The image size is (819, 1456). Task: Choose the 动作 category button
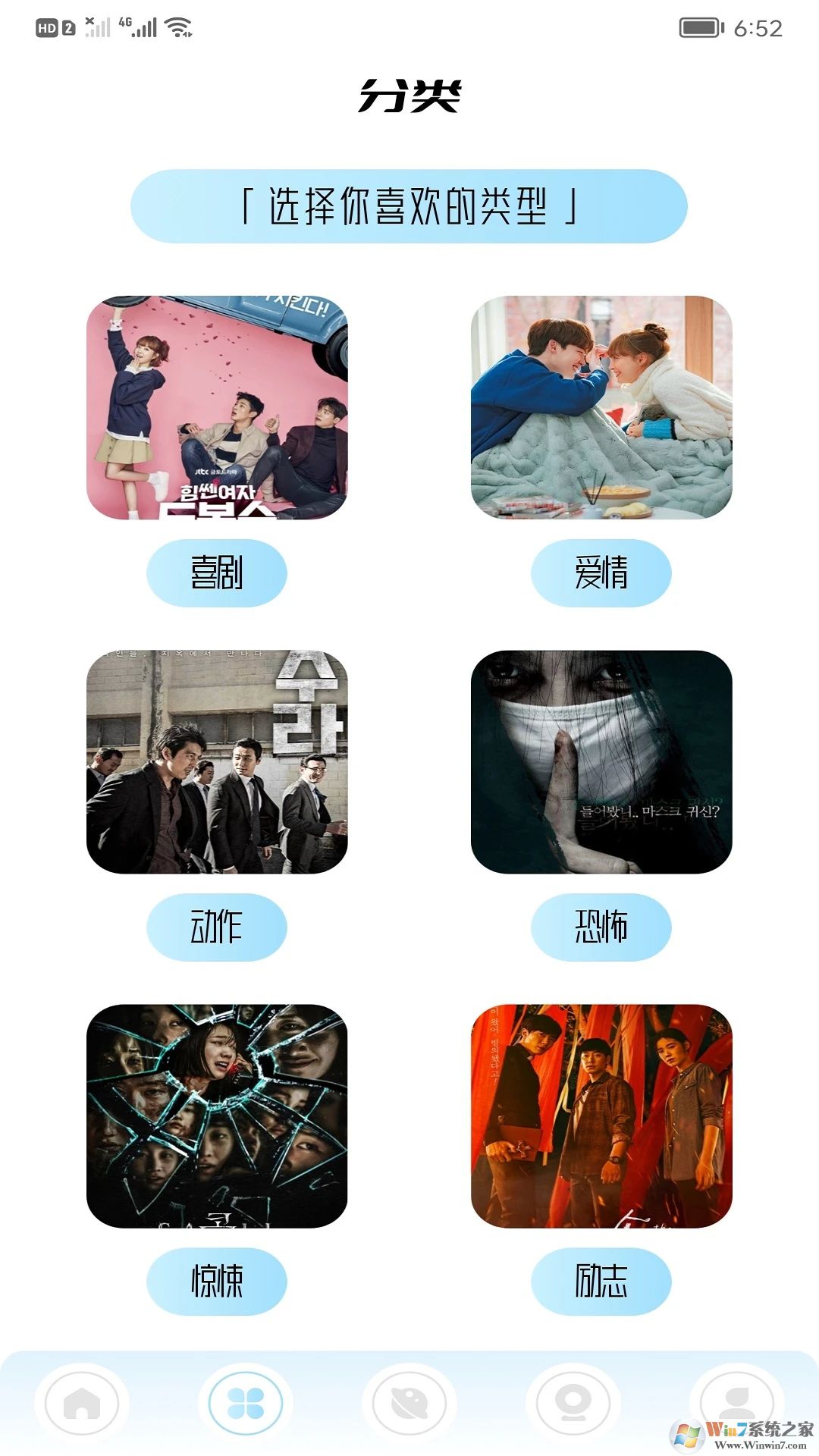(217, 927)
